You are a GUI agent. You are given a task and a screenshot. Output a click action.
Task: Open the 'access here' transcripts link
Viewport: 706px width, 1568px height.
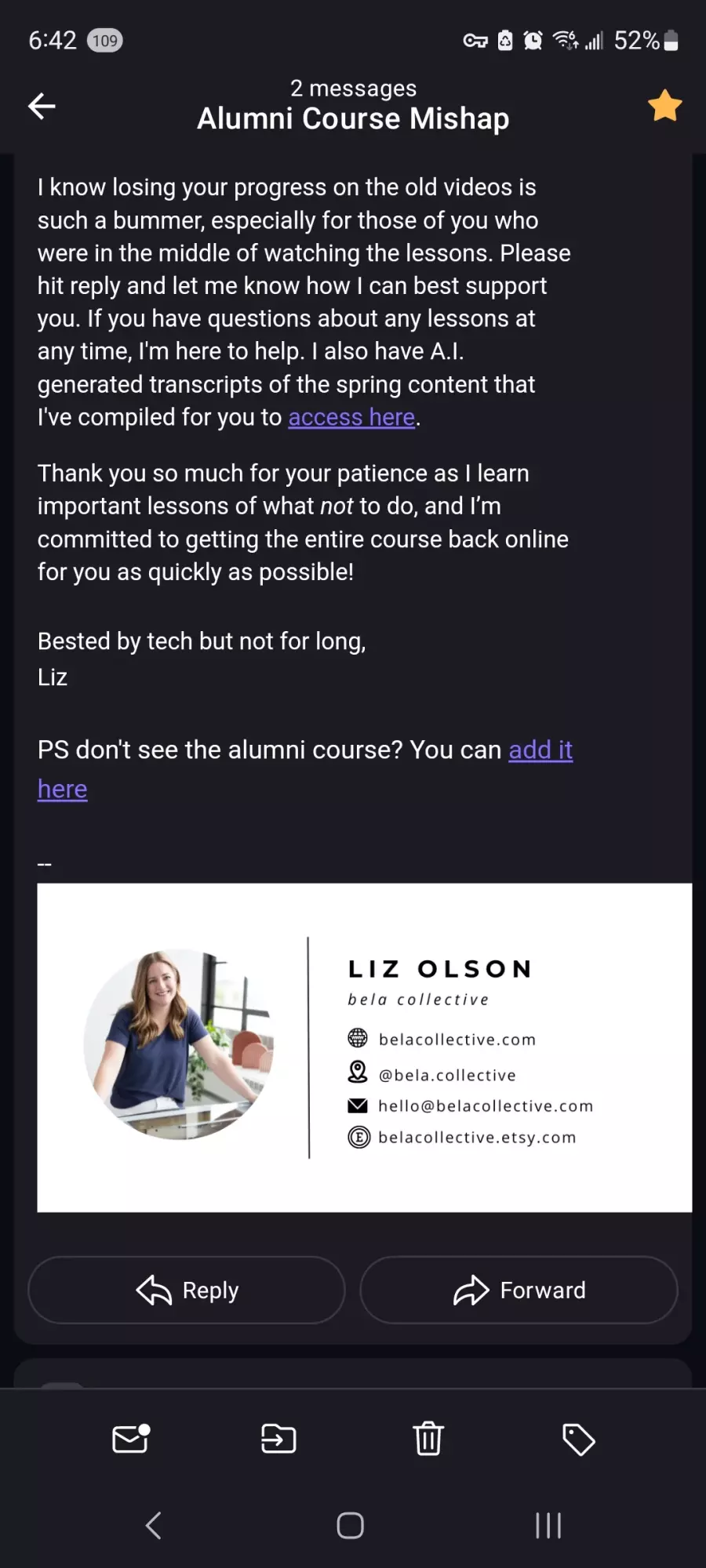coord(351,417)
